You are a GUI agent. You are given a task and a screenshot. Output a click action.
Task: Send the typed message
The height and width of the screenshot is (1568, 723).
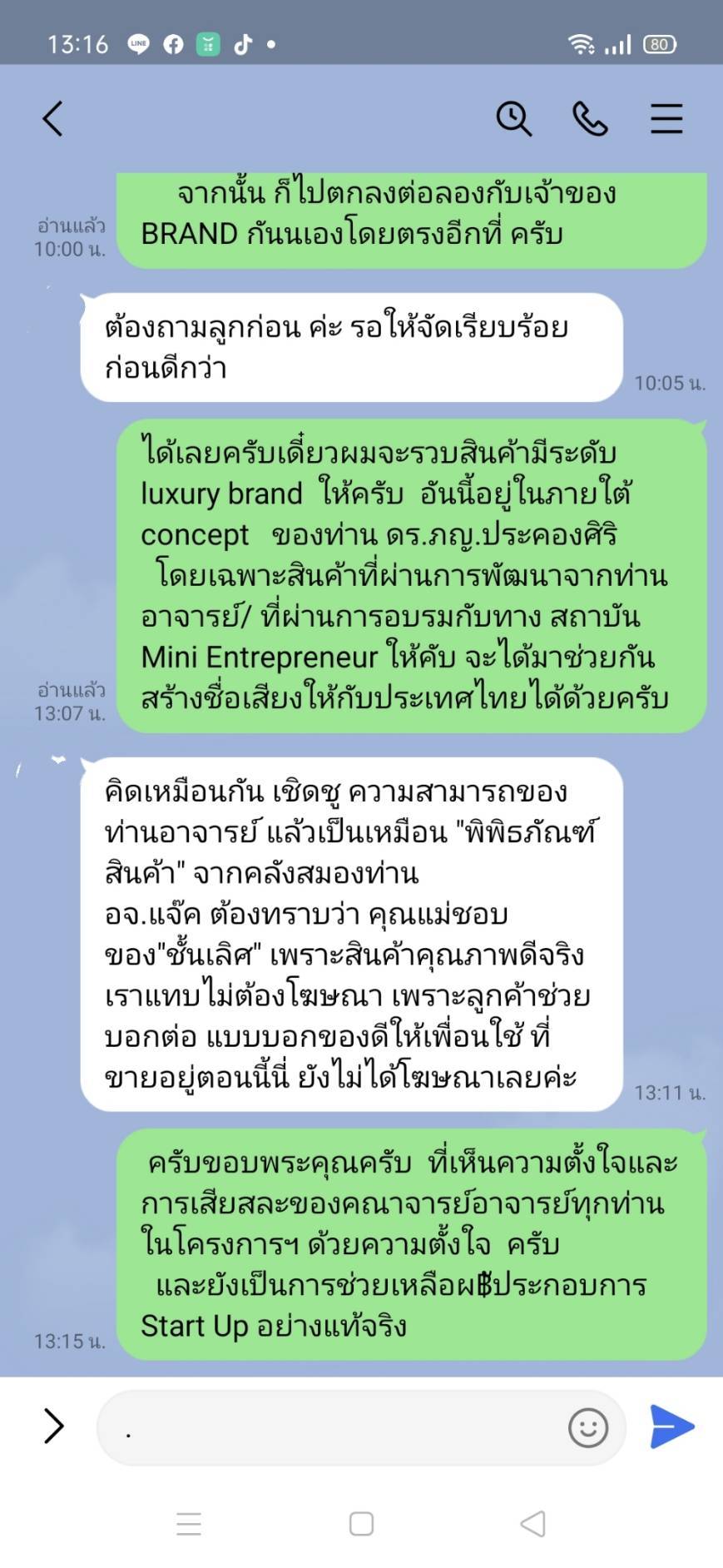point(671,1427)
